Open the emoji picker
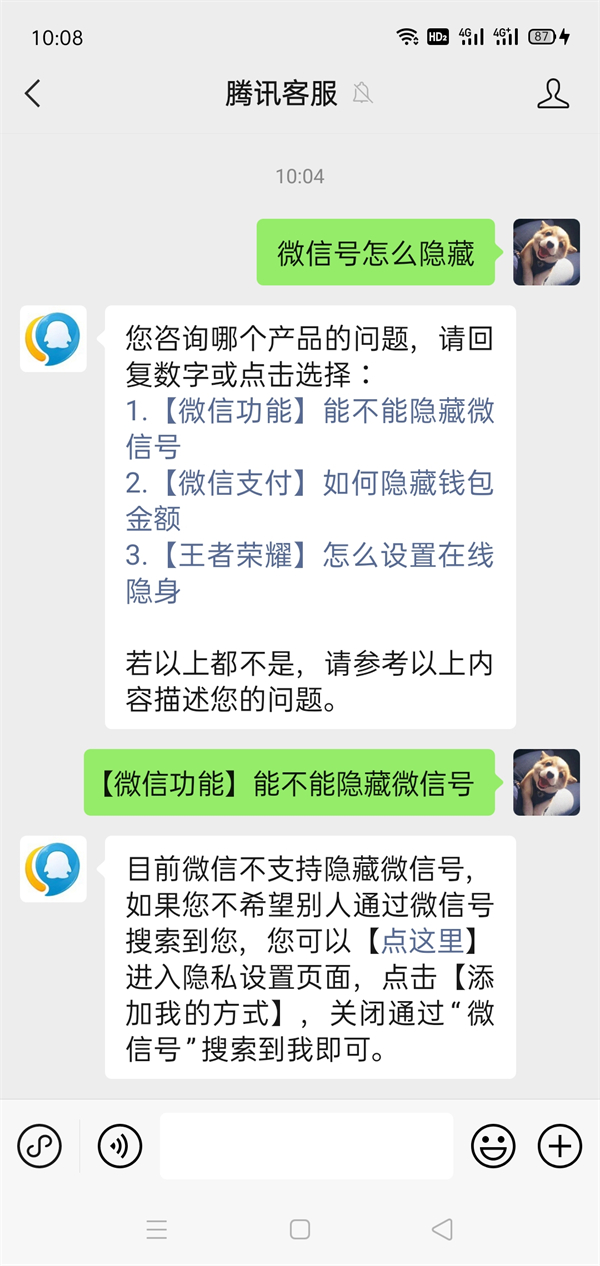 [x=493, y=1145]
